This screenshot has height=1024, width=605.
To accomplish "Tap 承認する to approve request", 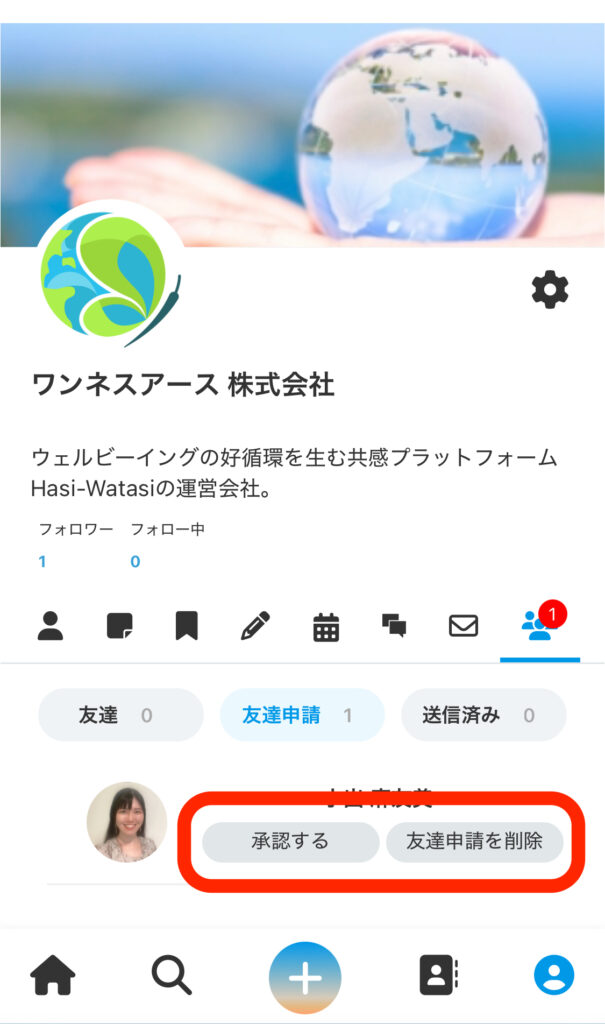I will 290,842.
